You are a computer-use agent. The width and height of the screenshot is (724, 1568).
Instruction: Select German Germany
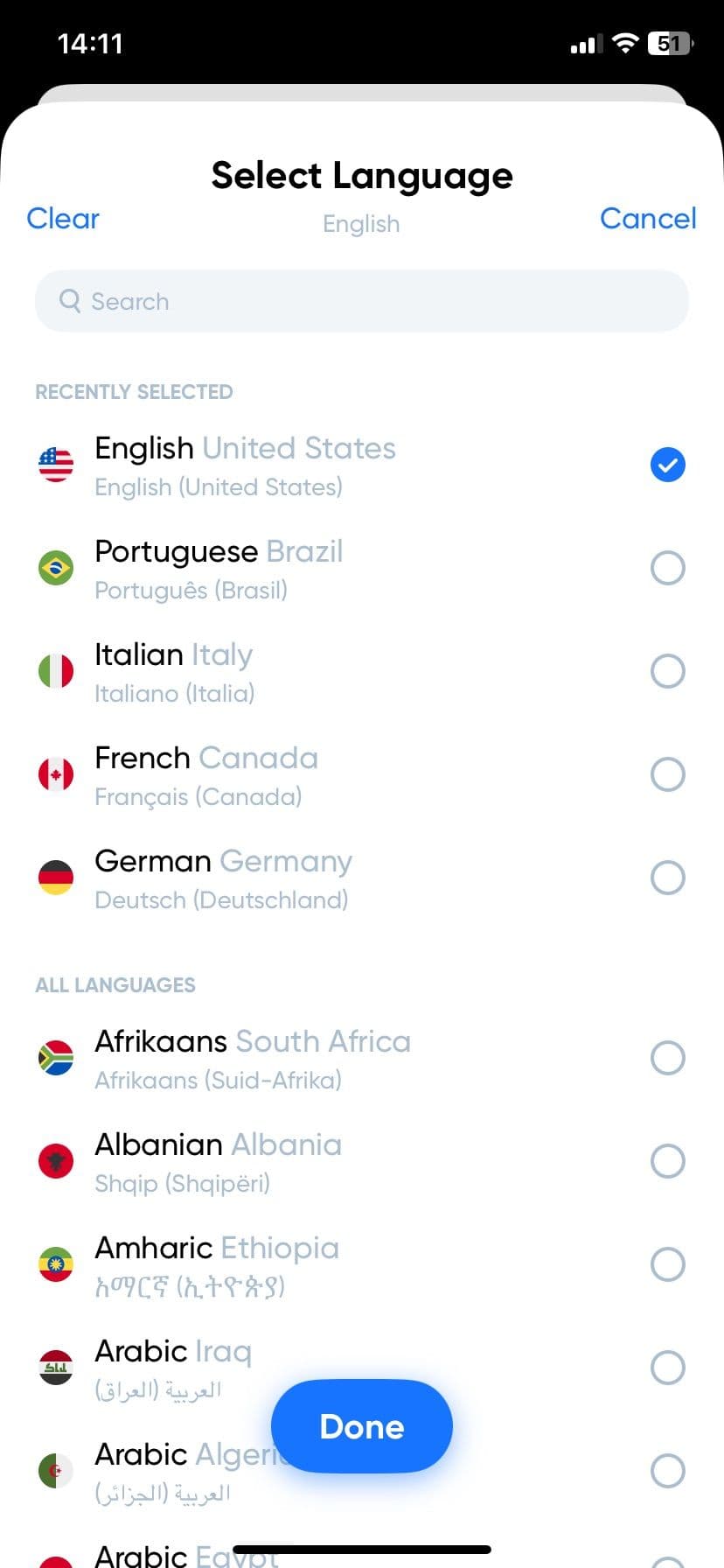coord(362,878)
